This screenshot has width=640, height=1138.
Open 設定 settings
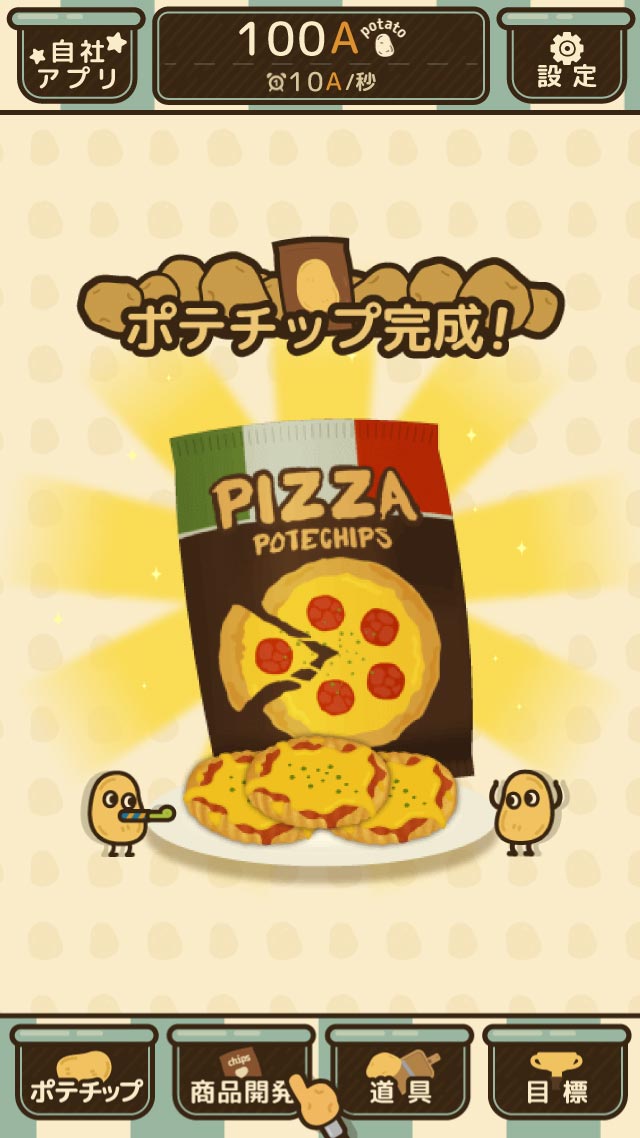coord(566,58)
